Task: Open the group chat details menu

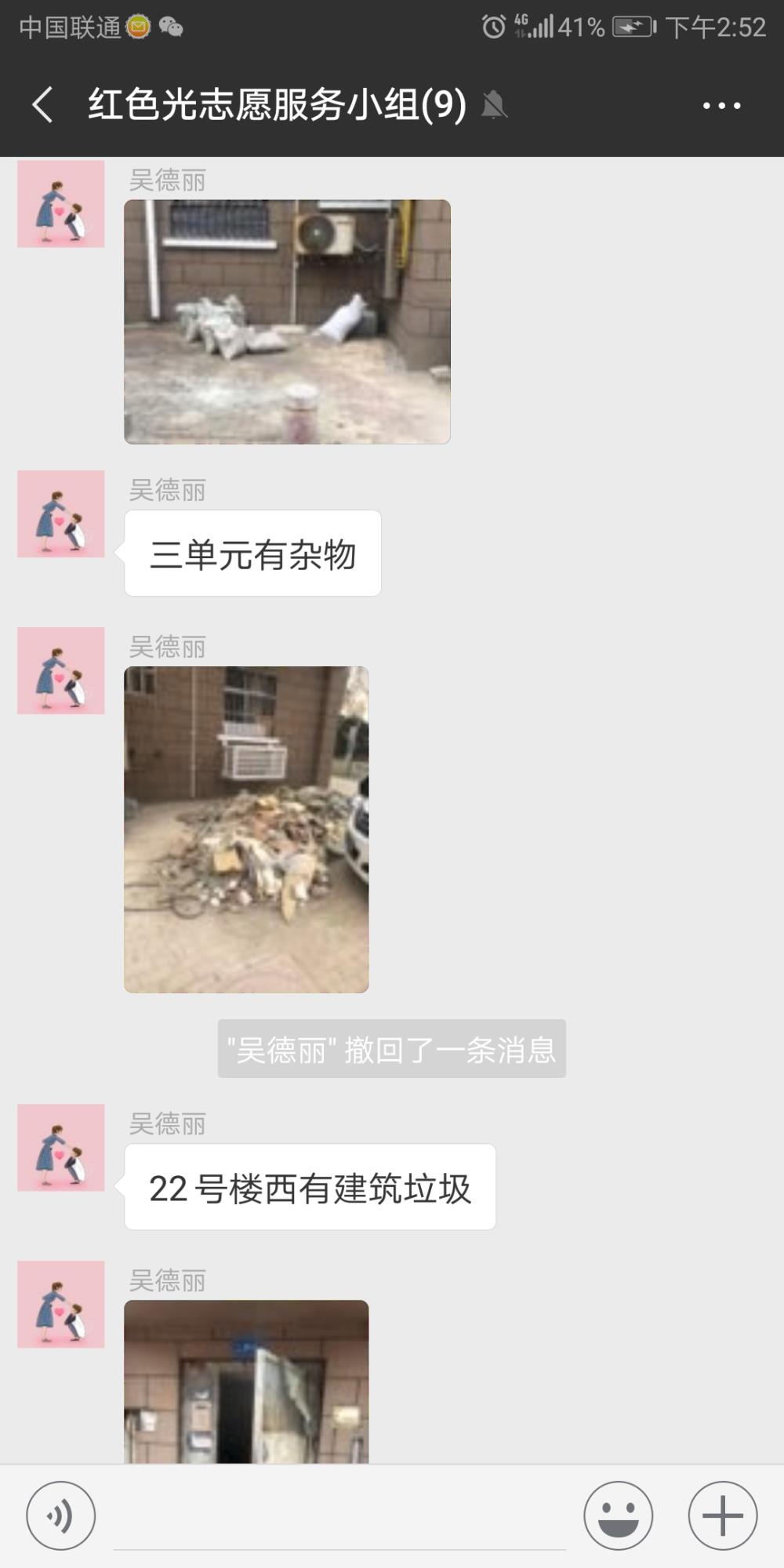Action: (721, 105)
